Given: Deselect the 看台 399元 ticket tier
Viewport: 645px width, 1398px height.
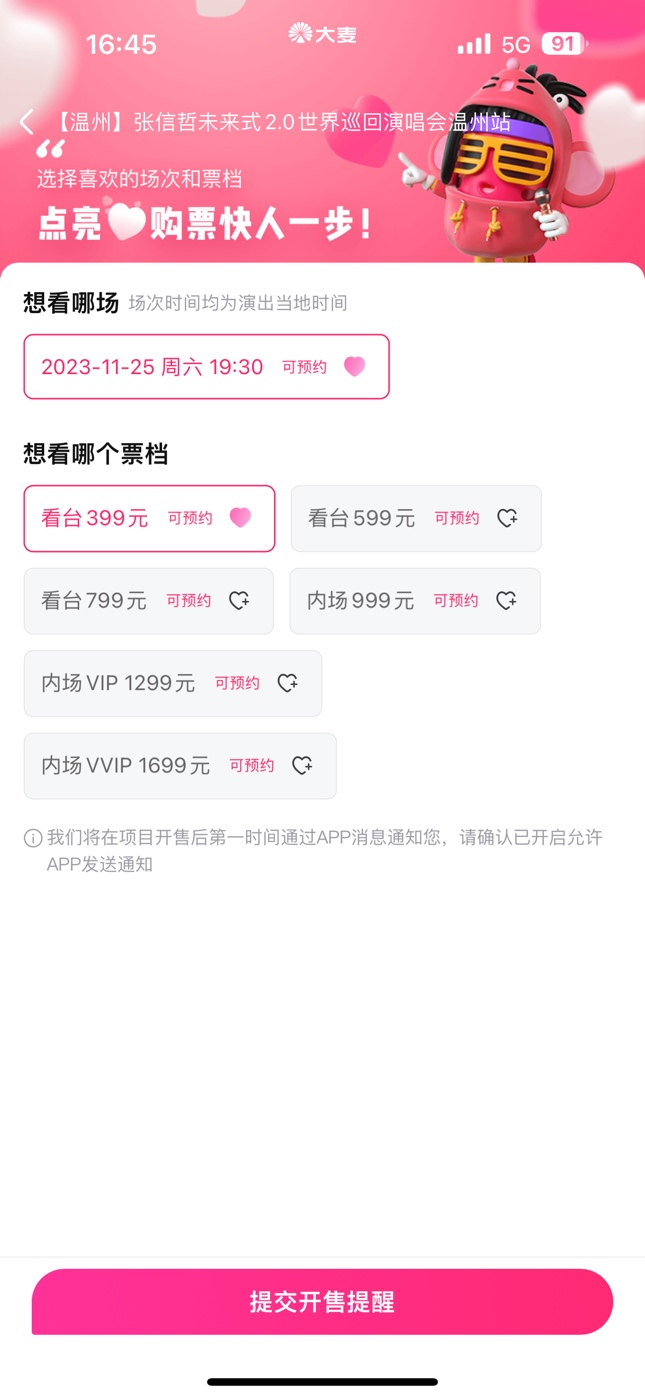Looking at the screenshot, I should 149,518.
